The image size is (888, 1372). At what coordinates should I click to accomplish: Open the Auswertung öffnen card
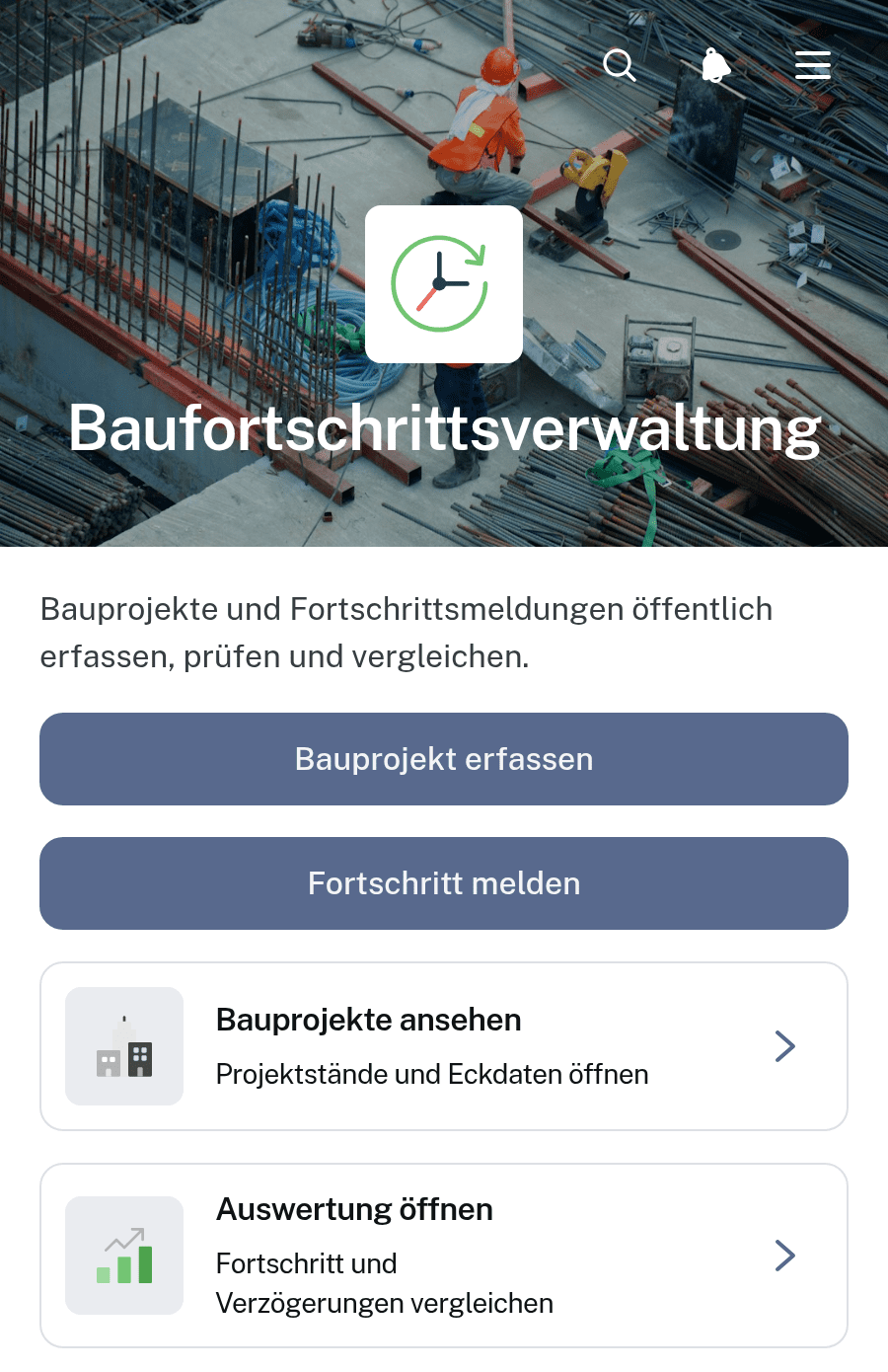click(x=444, y=1256)
